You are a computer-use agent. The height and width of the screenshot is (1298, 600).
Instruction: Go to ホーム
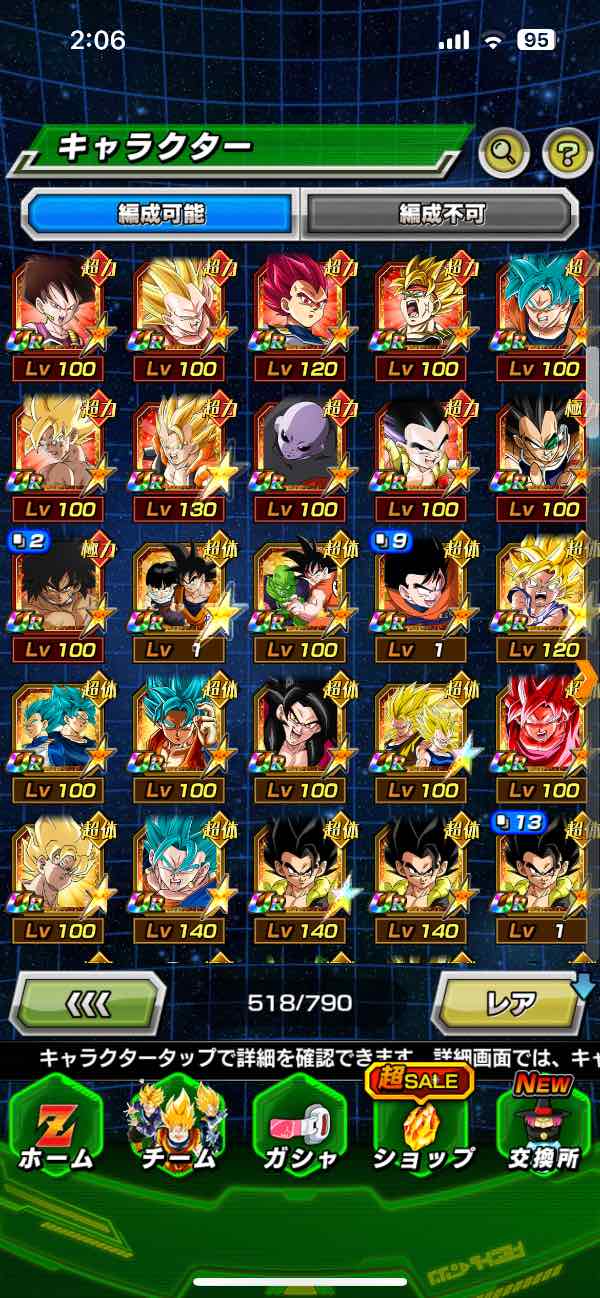56,1125
